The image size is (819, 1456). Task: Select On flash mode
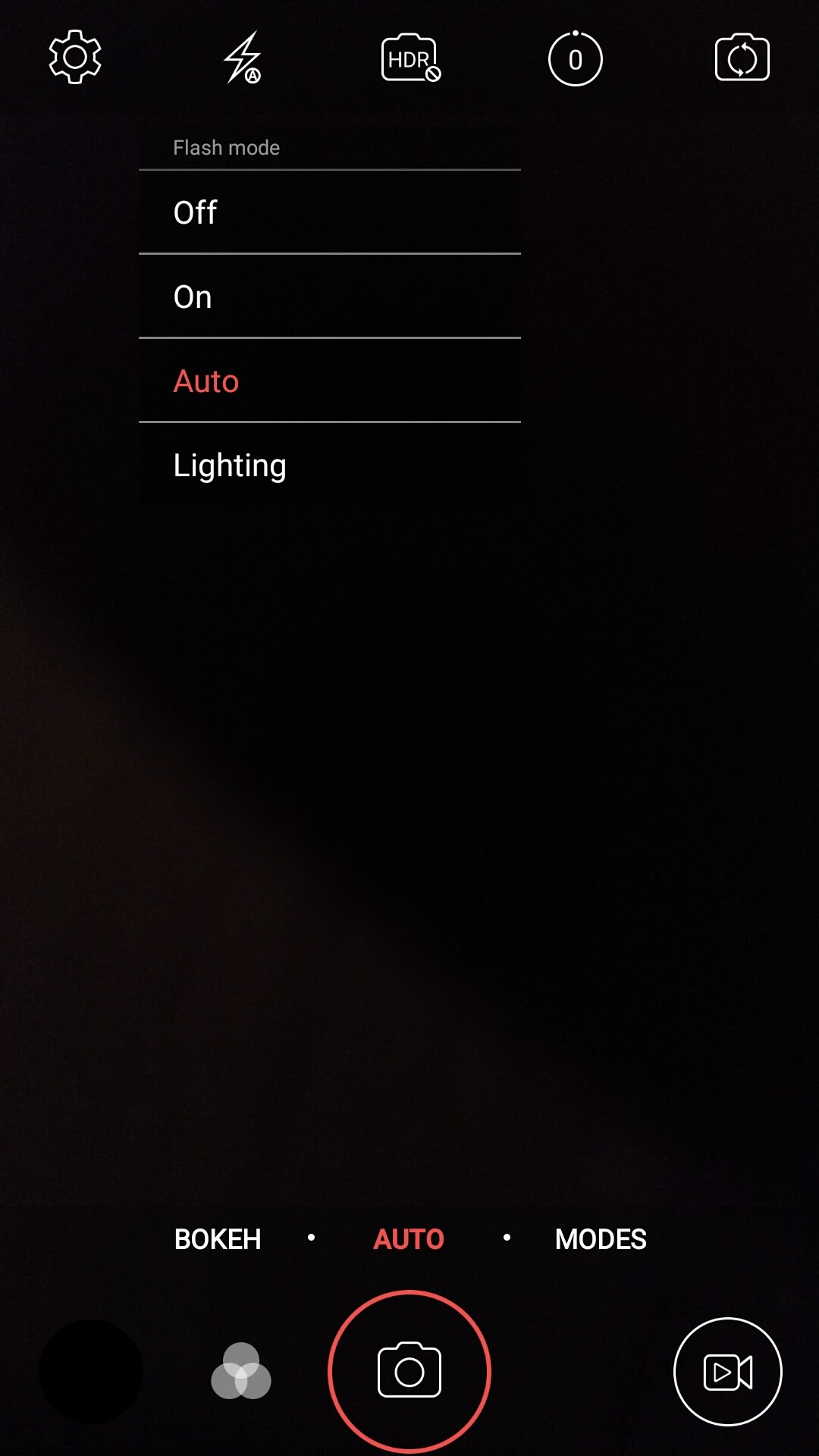pos(330,297)
